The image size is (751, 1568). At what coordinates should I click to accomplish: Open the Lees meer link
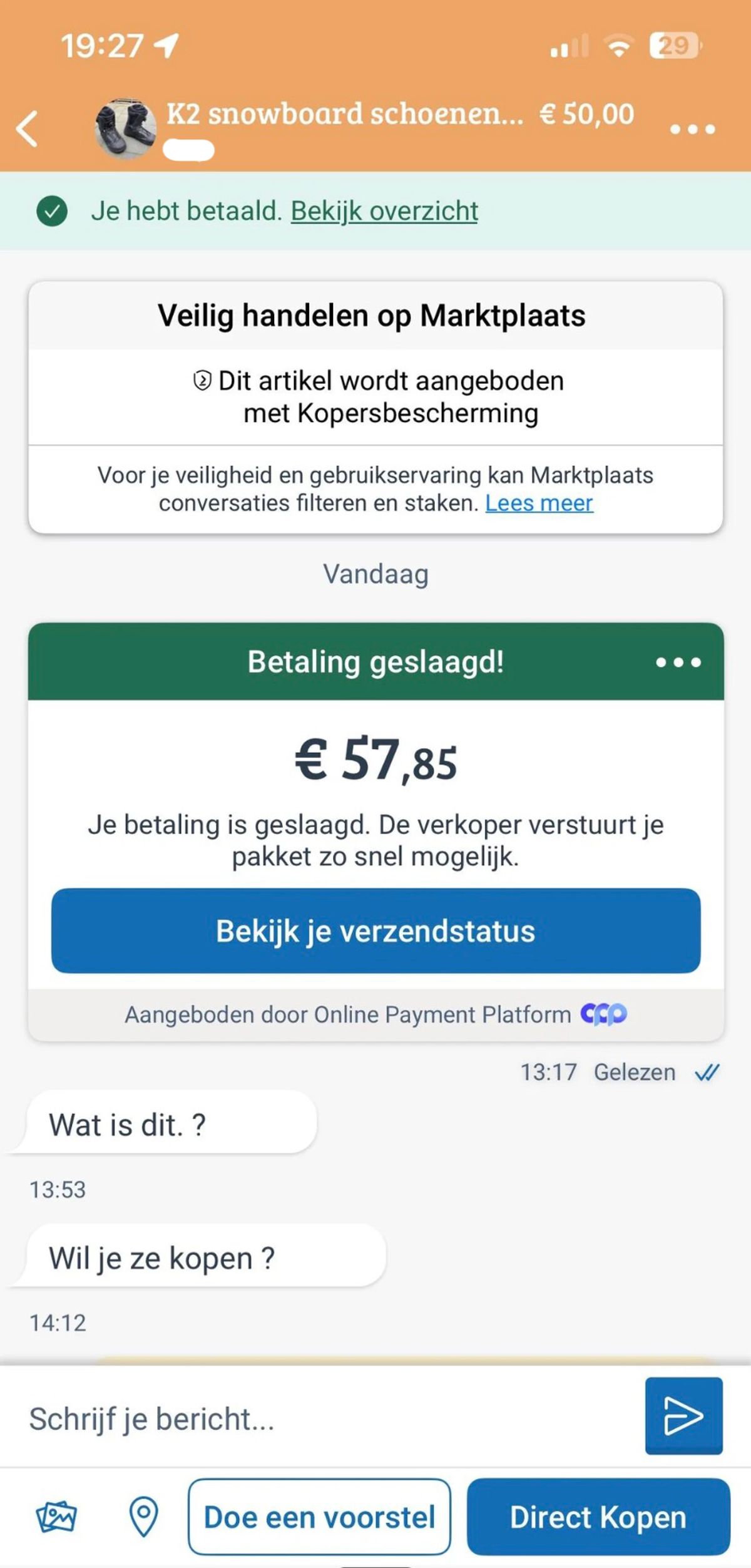click(x=539, y=503)
